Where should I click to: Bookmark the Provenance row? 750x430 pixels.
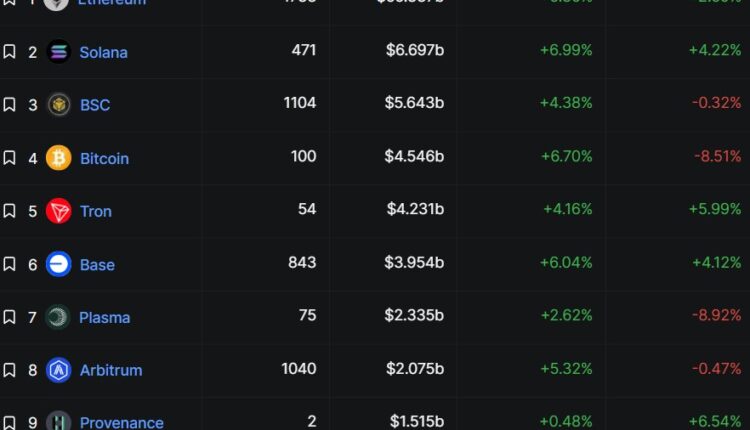9,422
